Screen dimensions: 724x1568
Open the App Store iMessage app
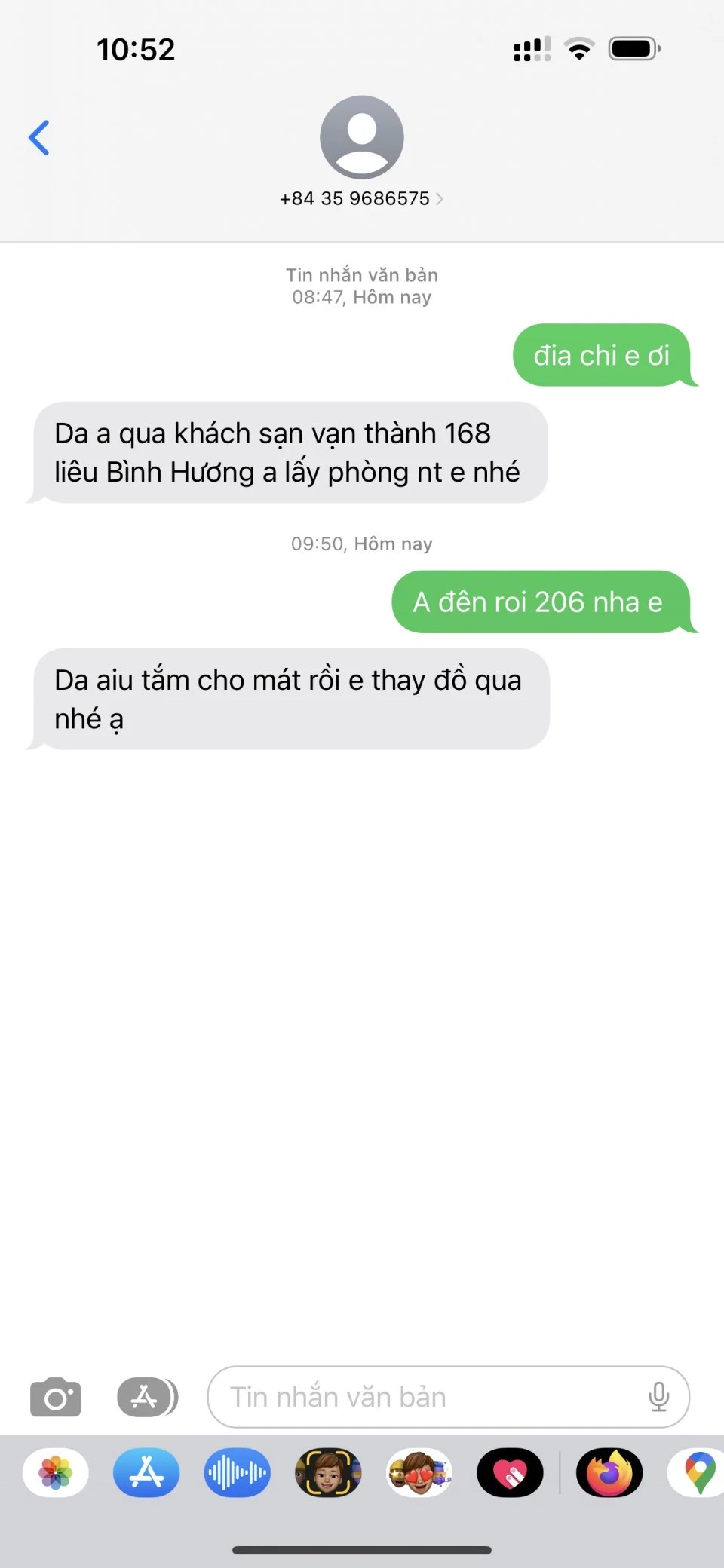click(146, 1472)
